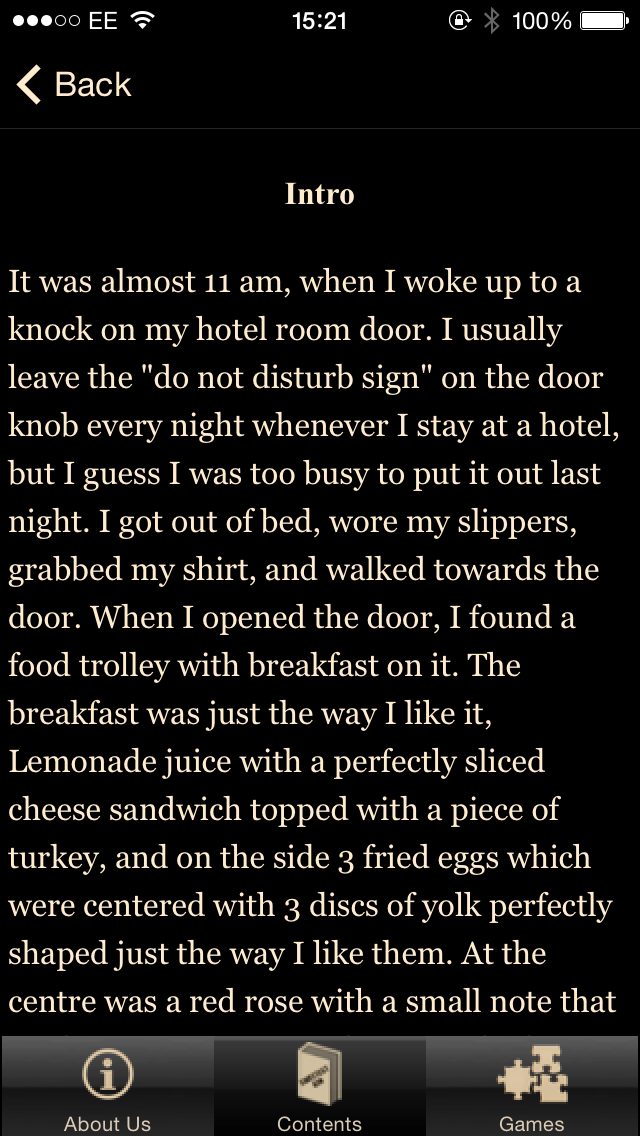The width and height of the screenshot is (640, 1136).
Task: Switch to the Contents tab
Action: [320, 1088]
